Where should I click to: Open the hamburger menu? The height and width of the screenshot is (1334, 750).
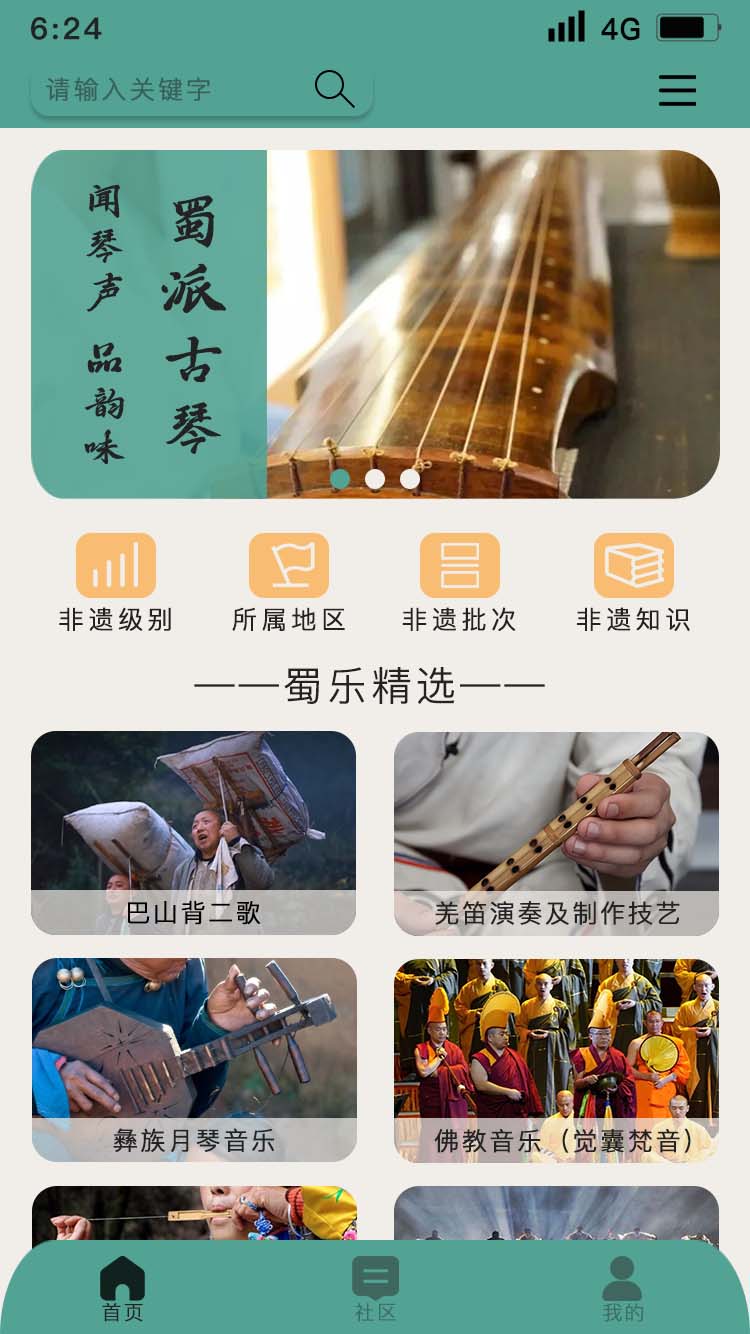(677, 91)
